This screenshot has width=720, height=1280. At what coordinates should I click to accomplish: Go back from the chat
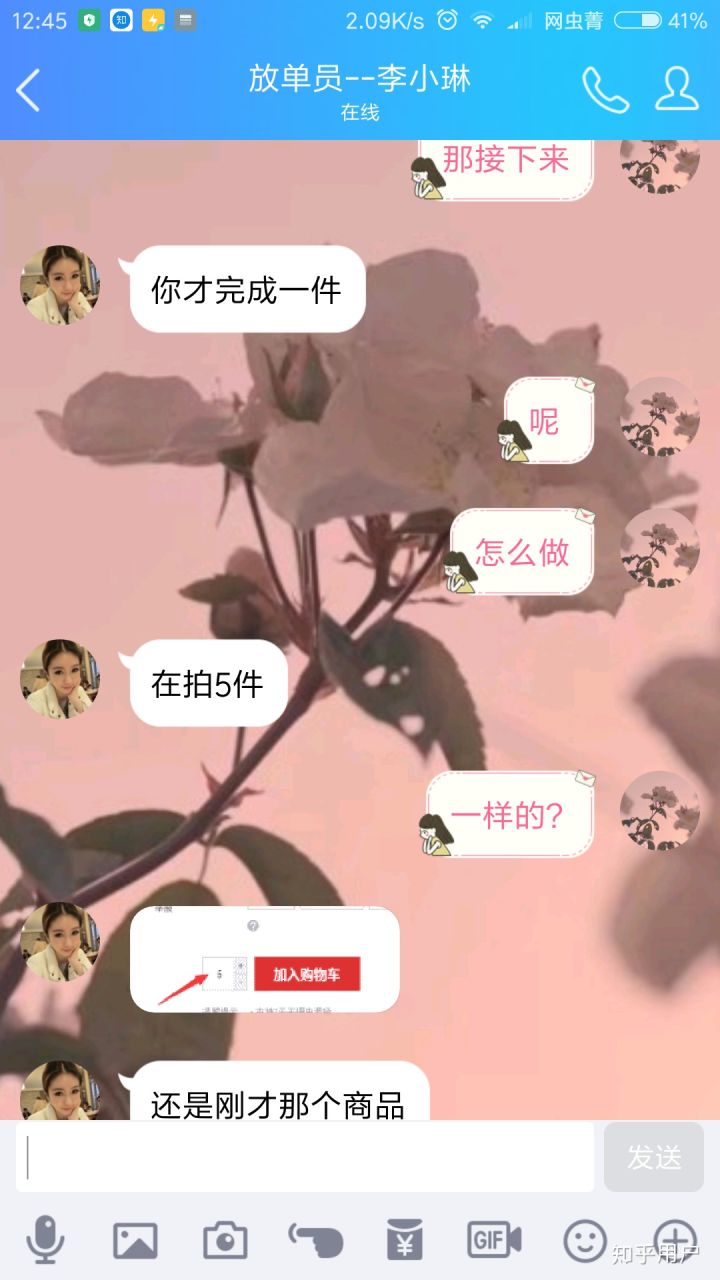[x=30, y=90]
